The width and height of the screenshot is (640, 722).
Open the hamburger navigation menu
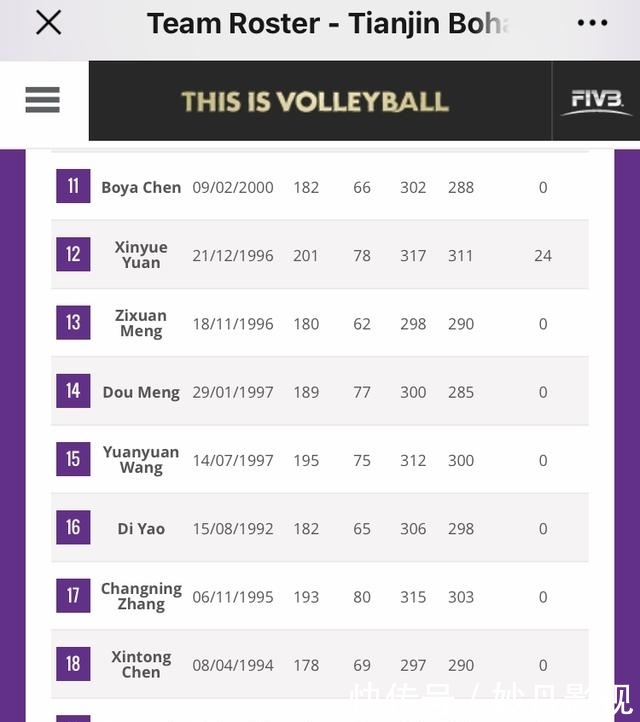[42, 100]
